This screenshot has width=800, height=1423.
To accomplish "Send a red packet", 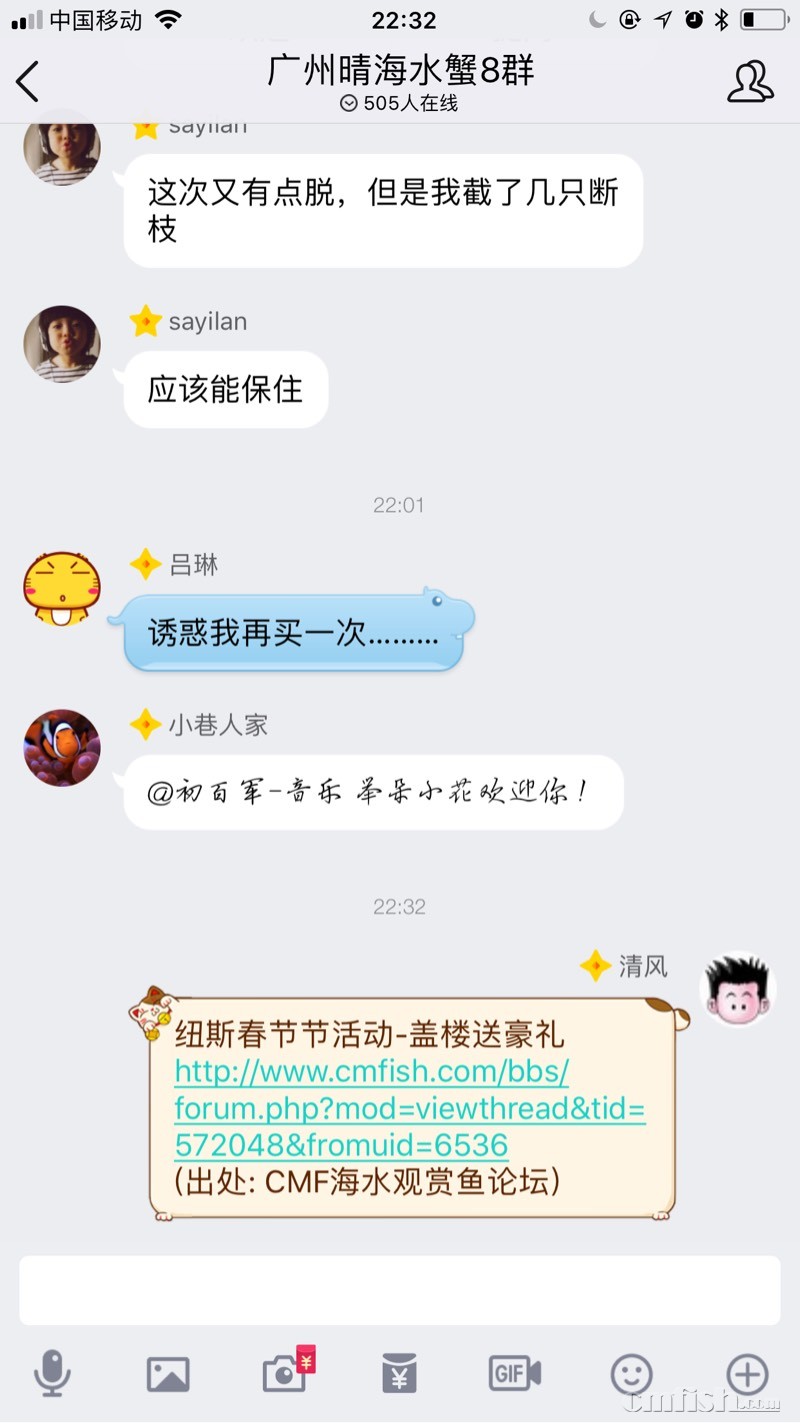I will (399, 1374).
